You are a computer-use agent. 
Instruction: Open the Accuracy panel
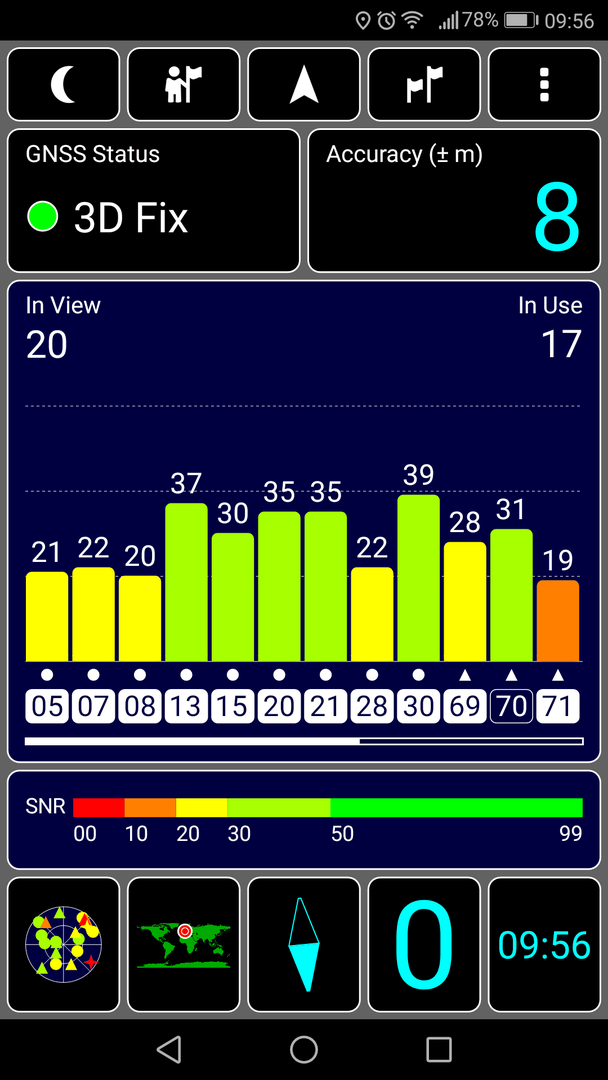point(454,200)
